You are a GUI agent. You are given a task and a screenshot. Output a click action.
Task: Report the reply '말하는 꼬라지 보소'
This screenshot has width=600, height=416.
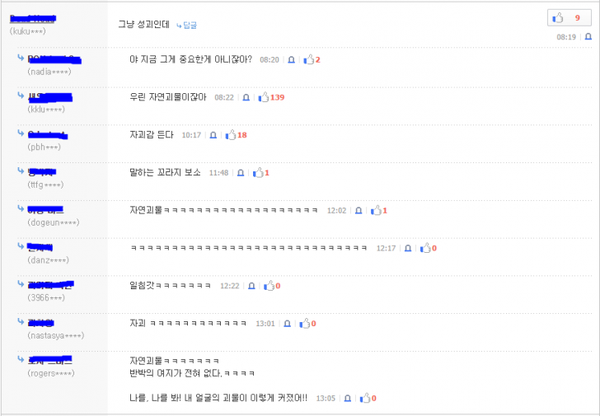tap(240, 173)
